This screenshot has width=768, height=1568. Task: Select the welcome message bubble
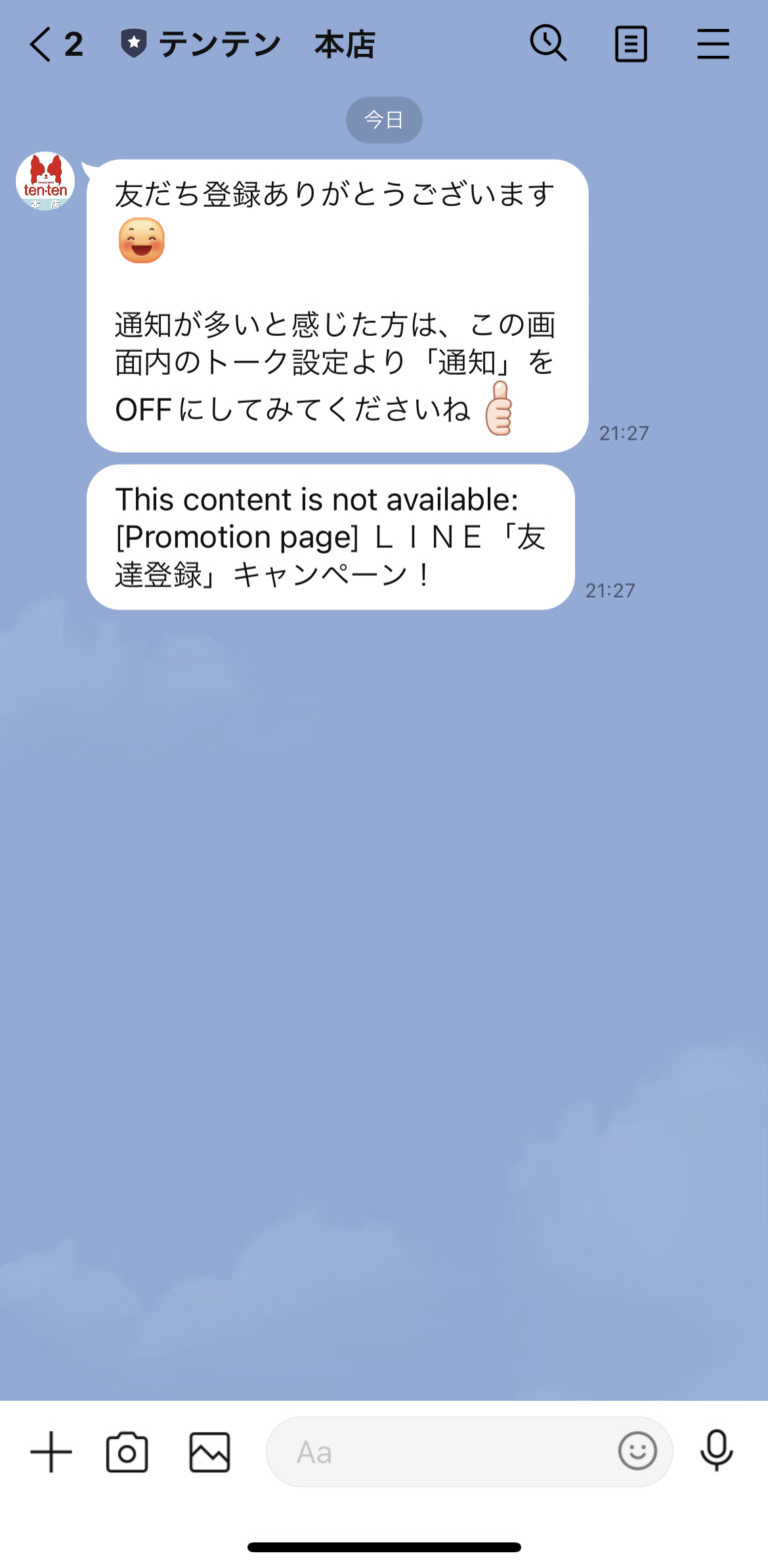click(337, 300)
